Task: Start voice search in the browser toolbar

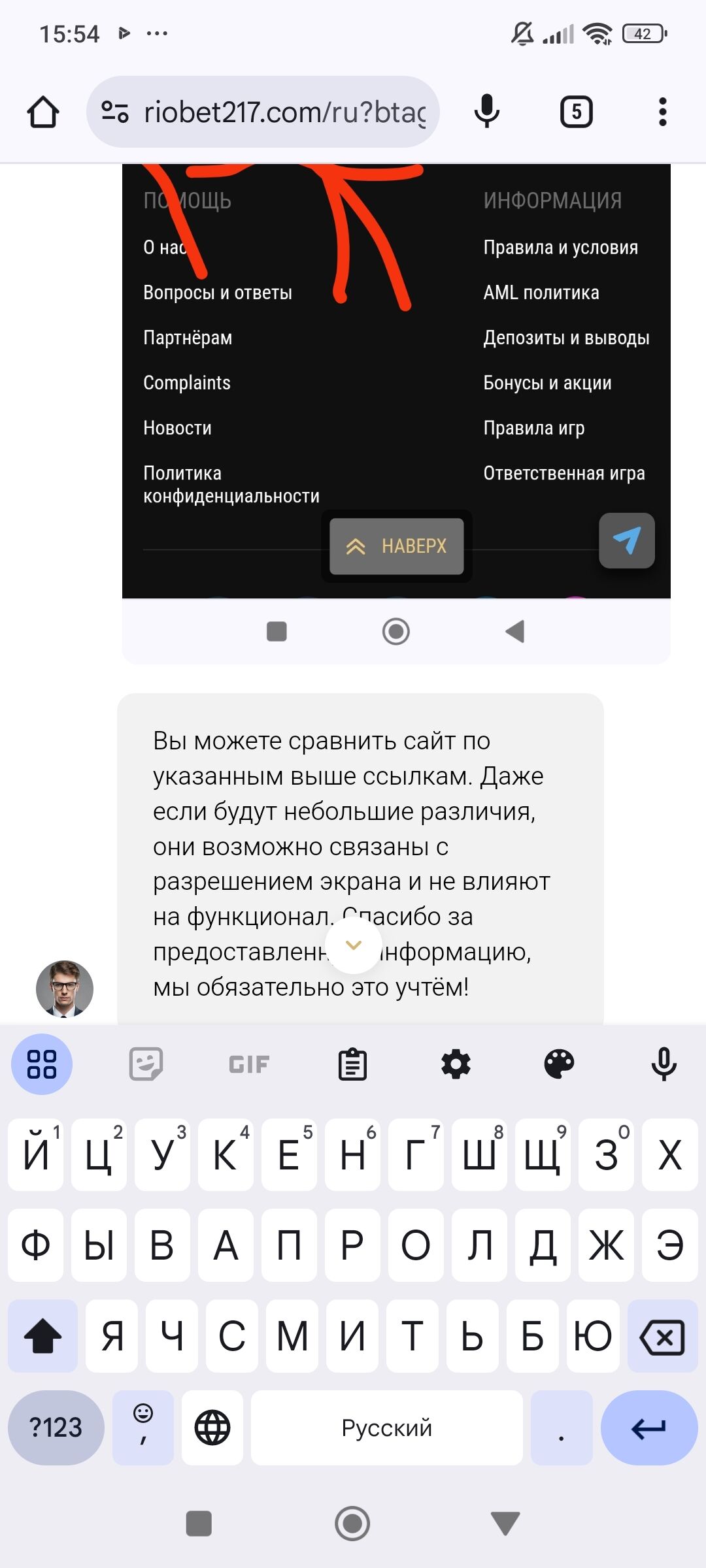Action: pyautogui.click(x=486, y=112)
